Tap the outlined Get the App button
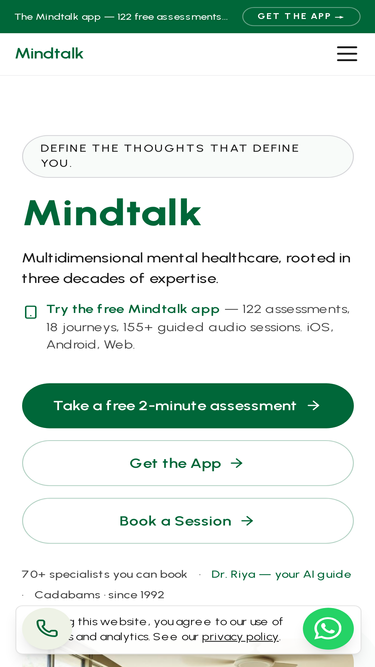375x667 pixels. 188,463
